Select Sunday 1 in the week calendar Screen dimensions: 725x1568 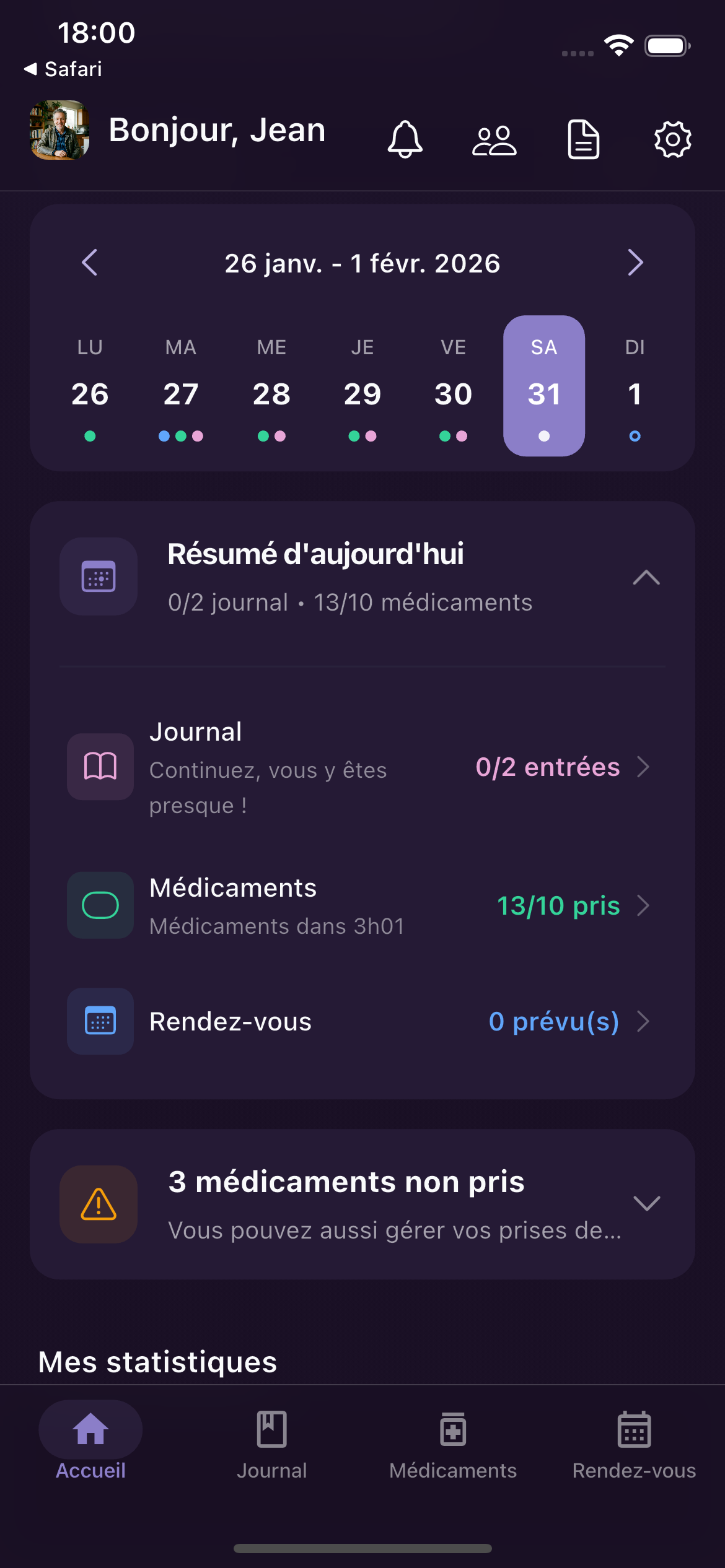(634, 393)
